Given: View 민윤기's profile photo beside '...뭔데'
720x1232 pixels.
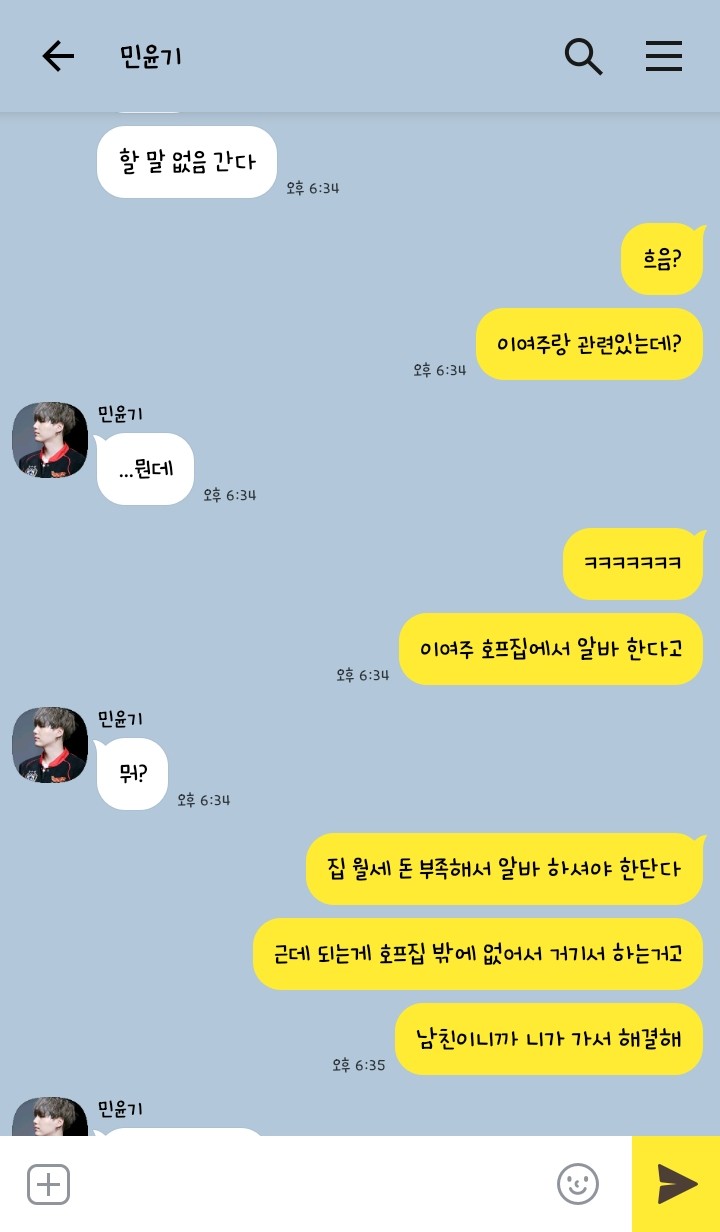Looking at the screenshot, I should click(x=50, y=440).
